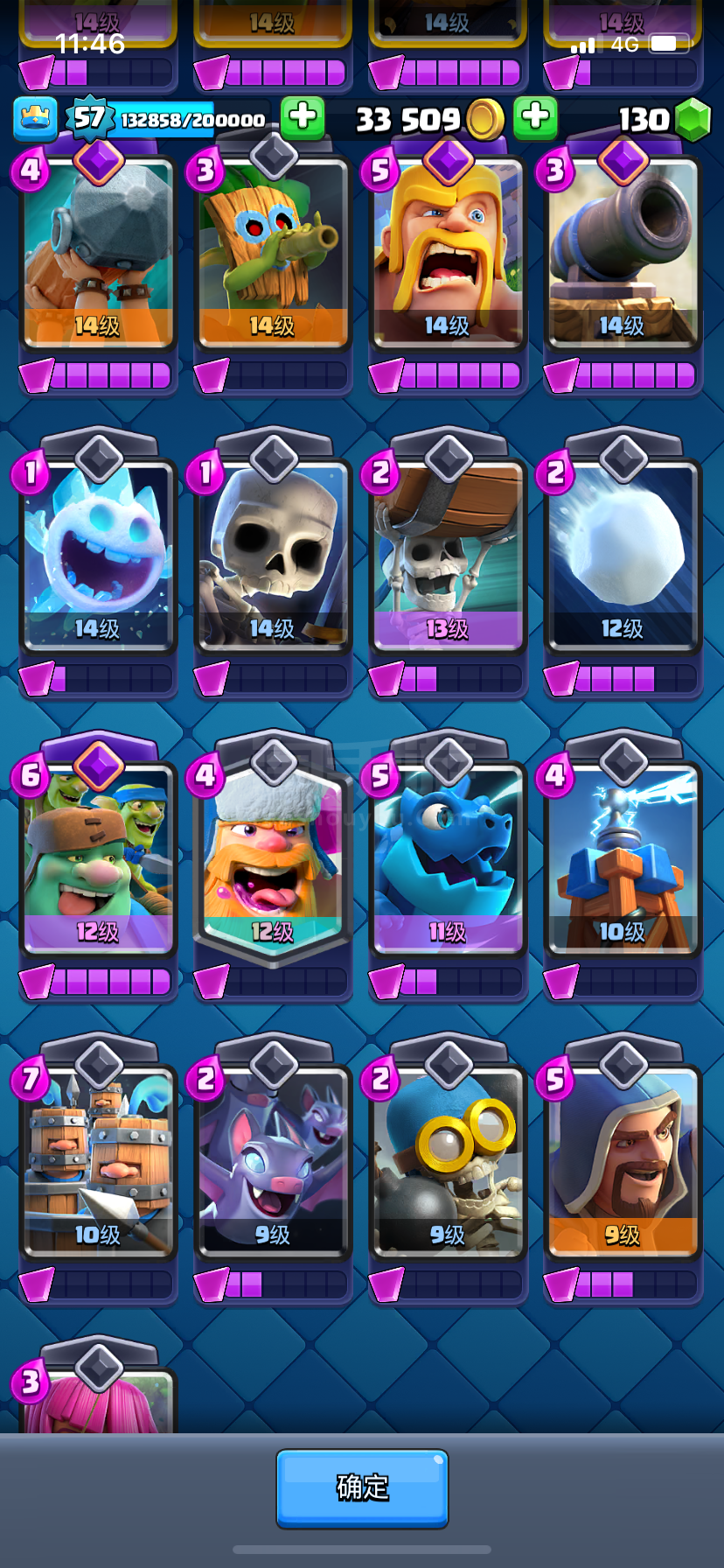Buy gems via the green plus beside 33 509
724x1568 pixels.
[x=535, y=118]
